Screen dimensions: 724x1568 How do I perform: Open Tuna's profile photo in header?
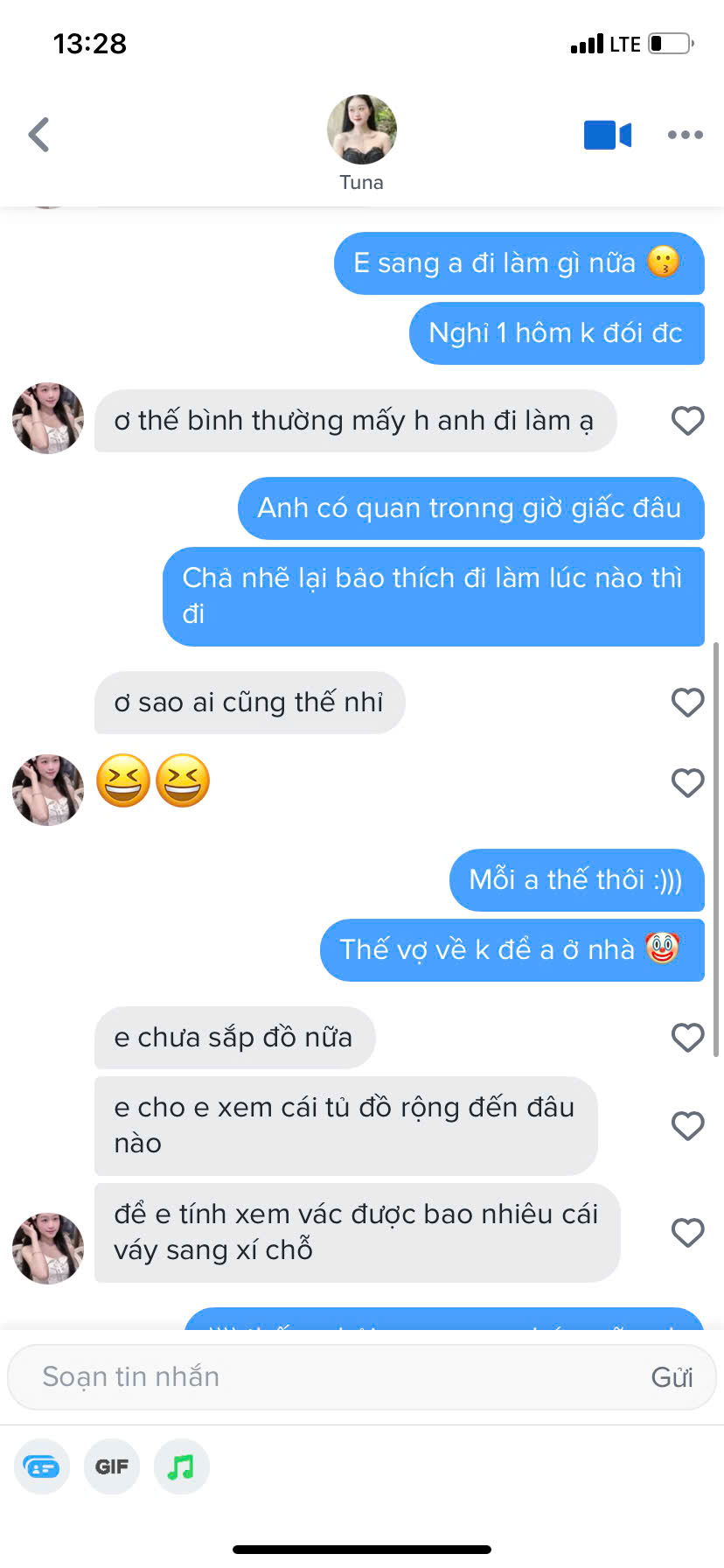click(361, 129)
